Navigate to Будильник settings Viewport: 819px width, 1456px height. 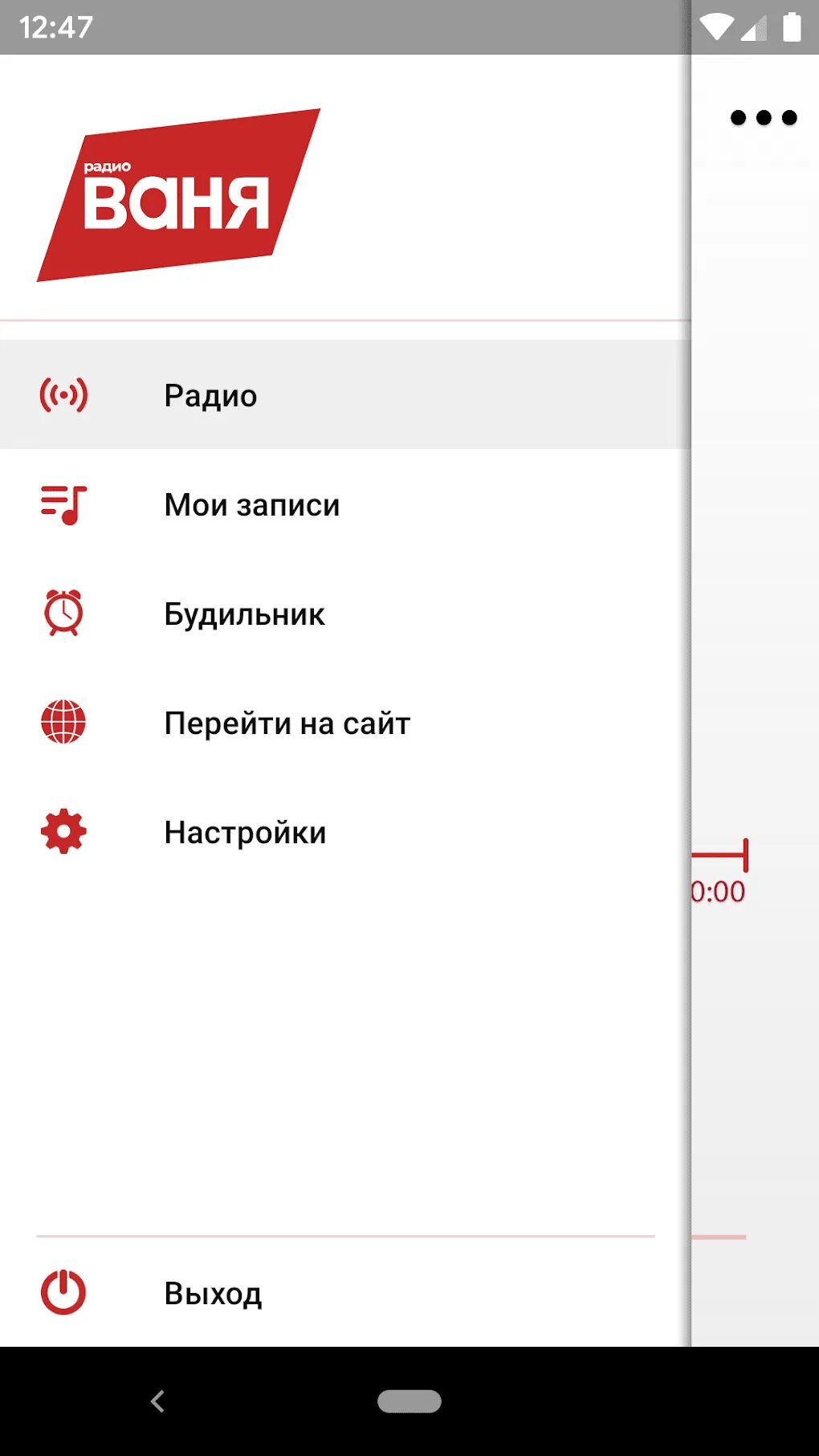[x=243, y=614]
